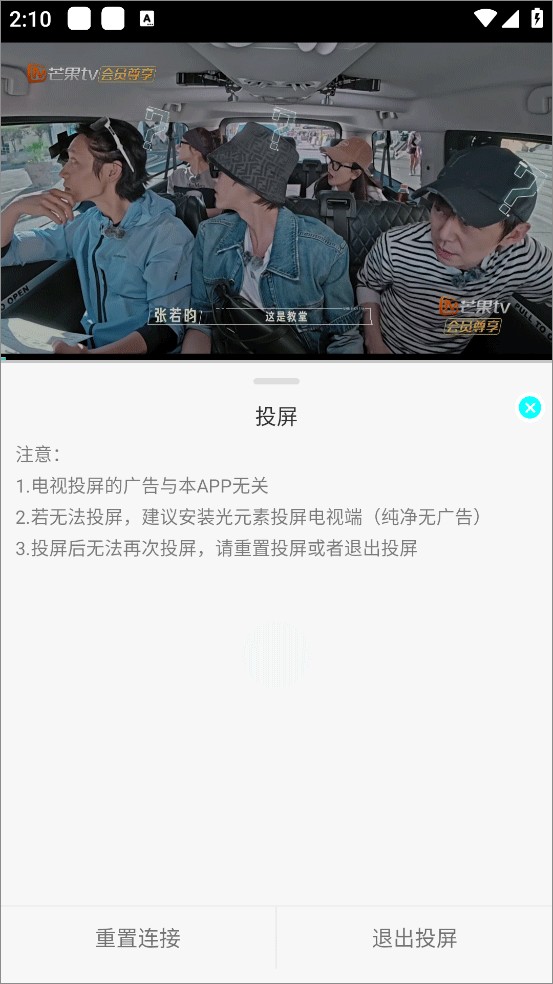Exit casting with 退出投屏
Image resolution: width=553 pixels, height=984 pixels.
click(x=415, y=938)
